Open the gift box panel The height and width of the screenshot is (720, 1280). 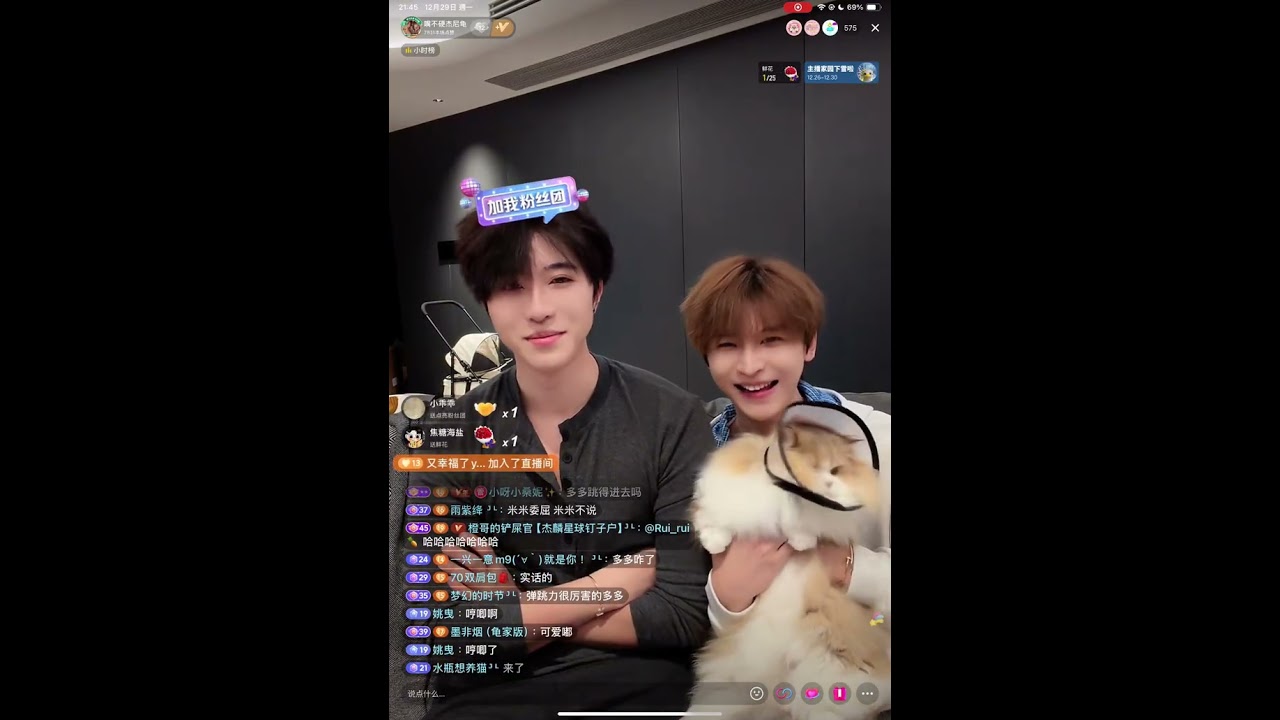pos(840,693)
